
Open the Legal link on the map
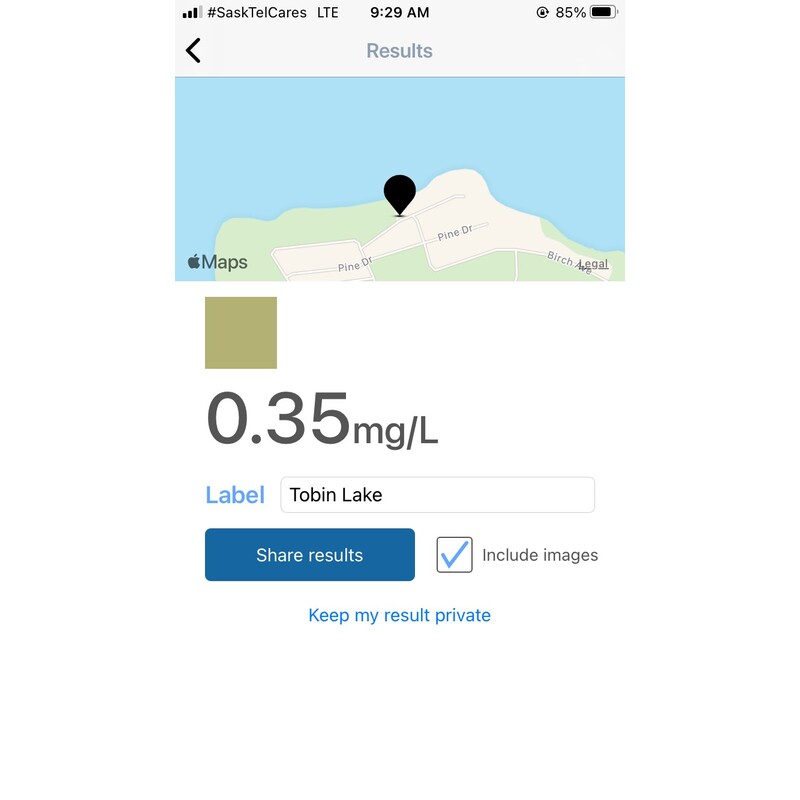(x=593, y=264)
